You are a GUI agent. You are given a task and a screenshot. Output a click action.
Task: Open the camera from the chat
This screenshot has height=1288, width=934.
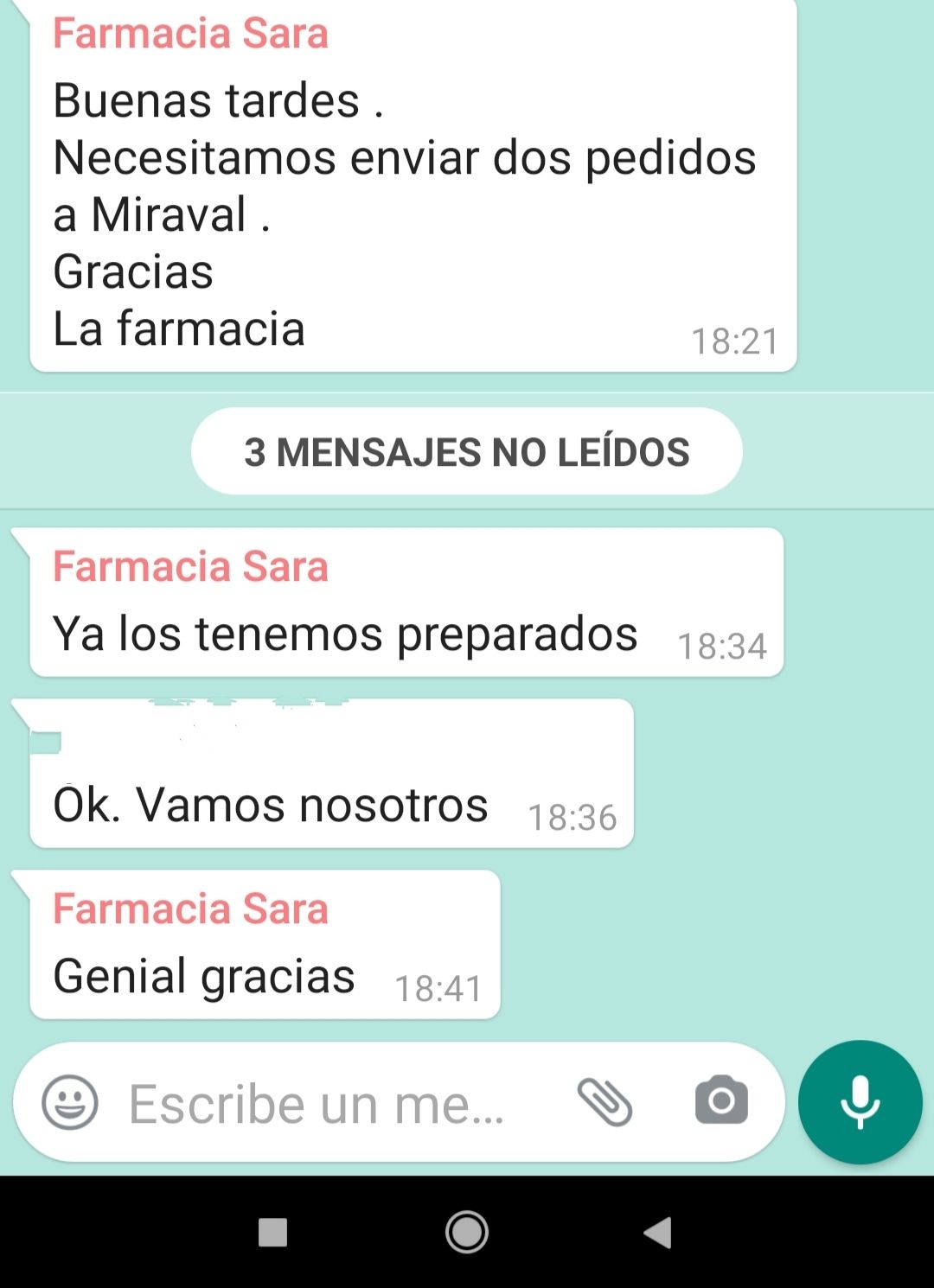tap(721, 1100)
